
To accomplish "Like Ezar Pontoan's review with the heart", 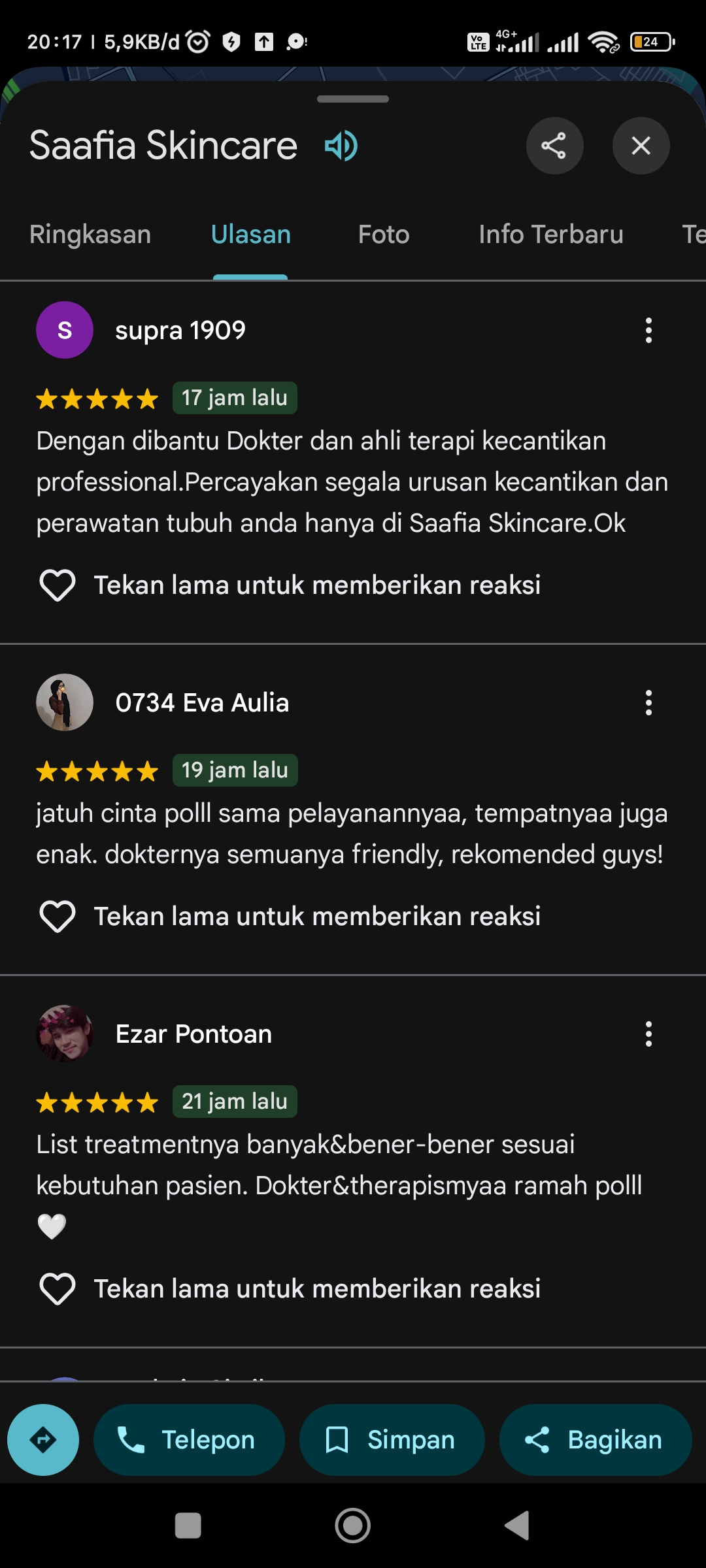I will [x=58, y=1289].
